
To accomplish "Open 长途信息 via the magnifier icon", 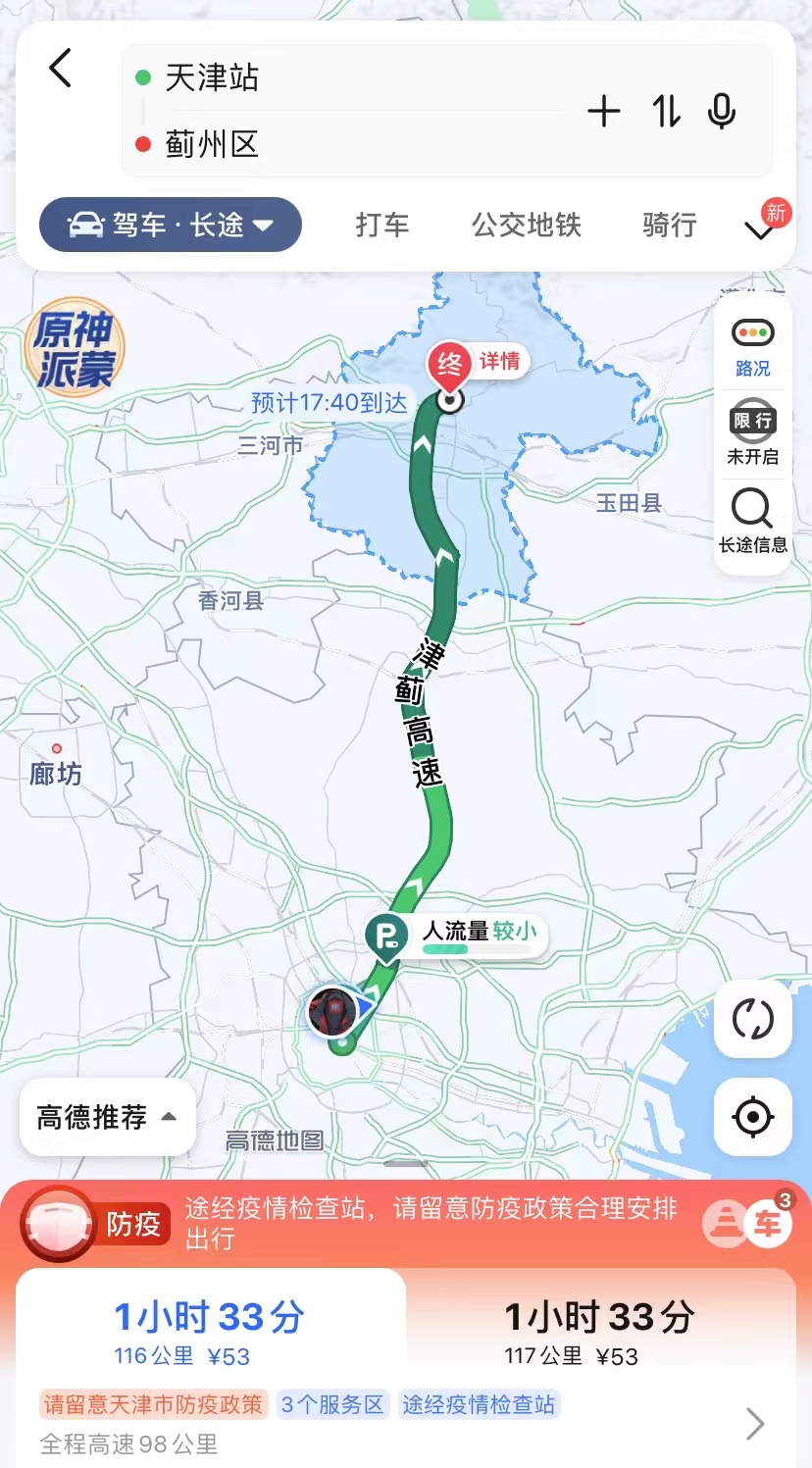I will click(751, 510).
